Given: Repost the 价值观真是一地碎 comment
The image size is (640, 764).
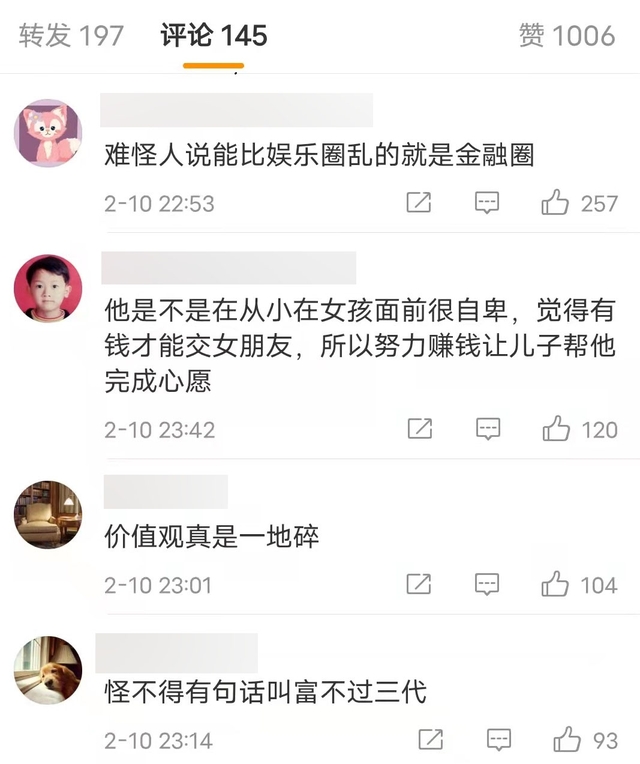Looking at the screenshot, I should (x=420, y=584).
